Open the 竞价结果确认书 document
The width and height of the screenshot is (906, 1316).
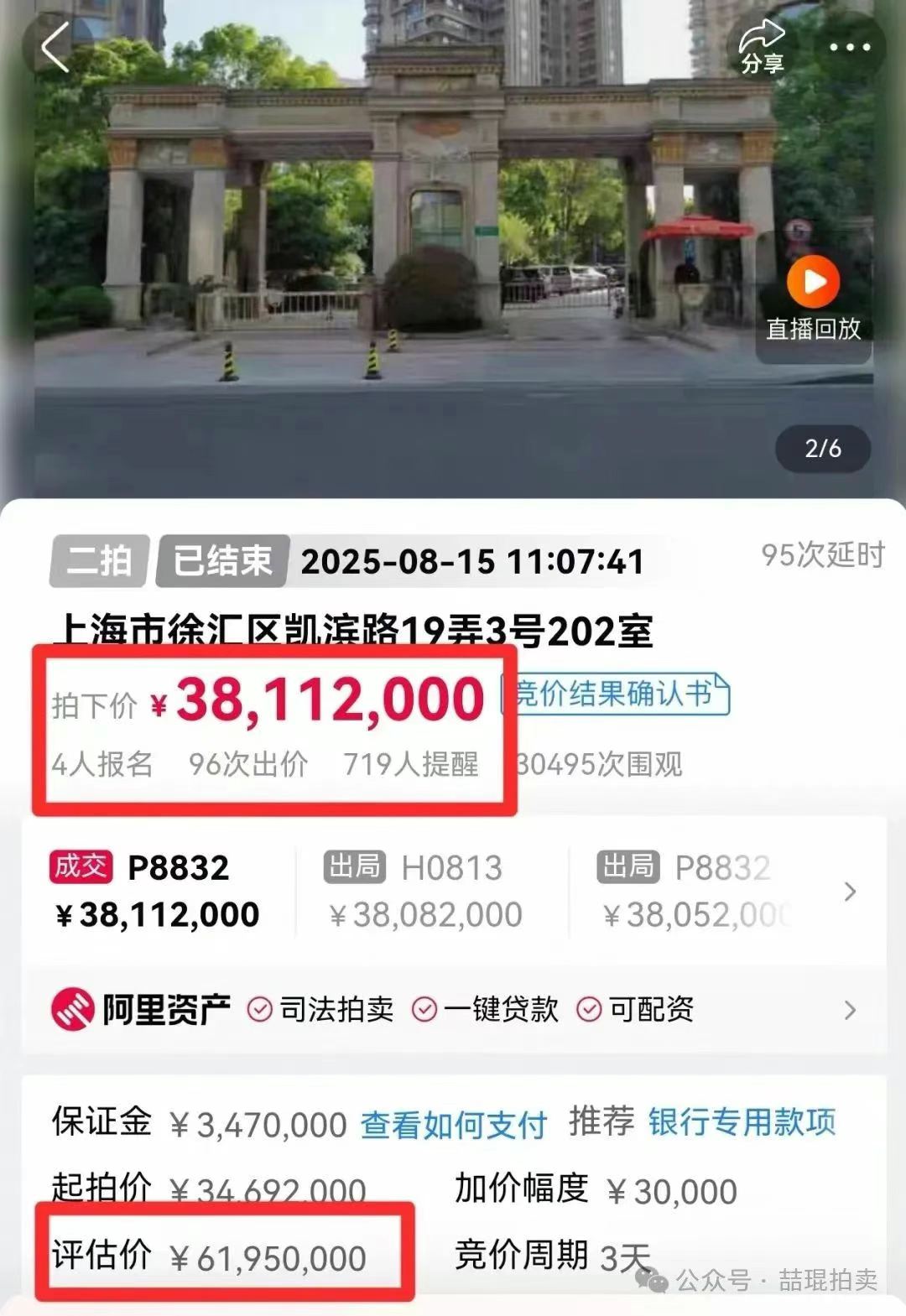pyautogui.click(x=615, y=694)
